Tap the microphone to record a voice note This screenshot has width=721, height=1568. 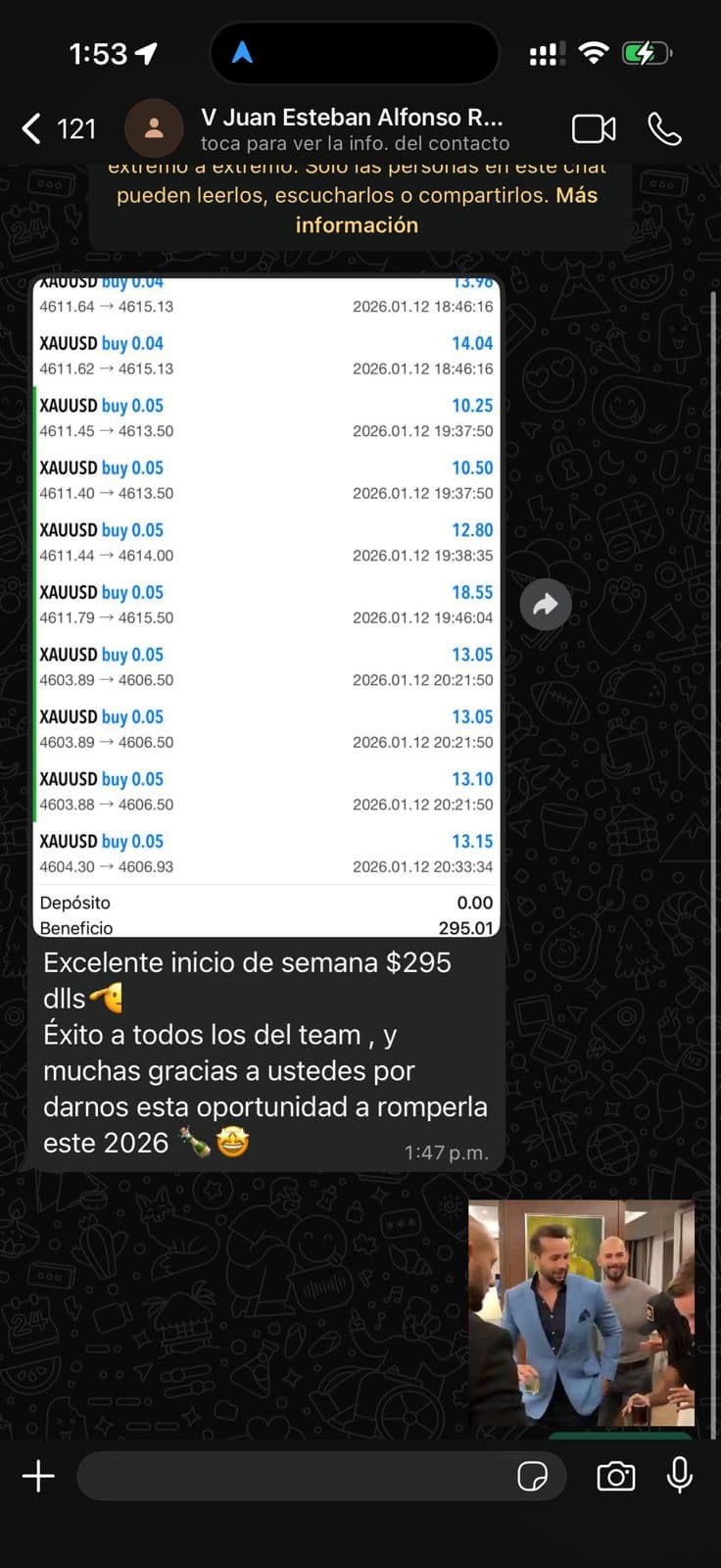680,1476
